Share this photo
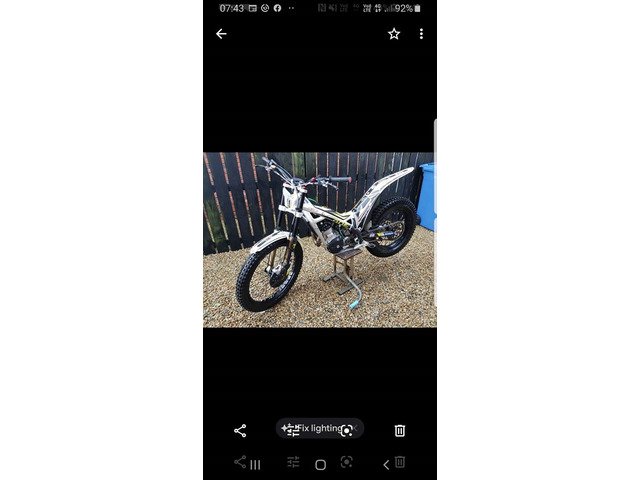The image size is (640, 480). (240, 431)
